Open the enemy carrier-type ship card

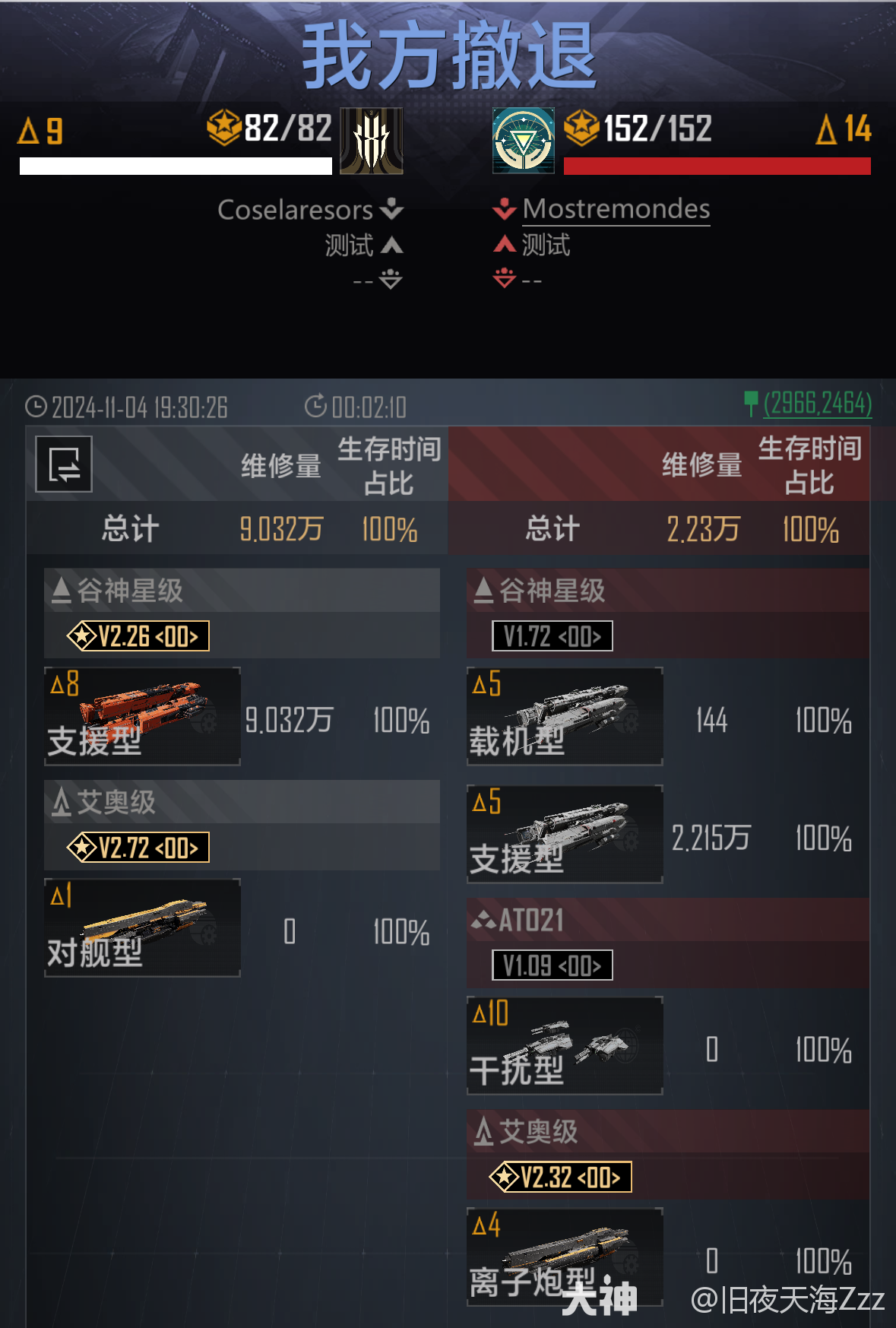[565, 716]
